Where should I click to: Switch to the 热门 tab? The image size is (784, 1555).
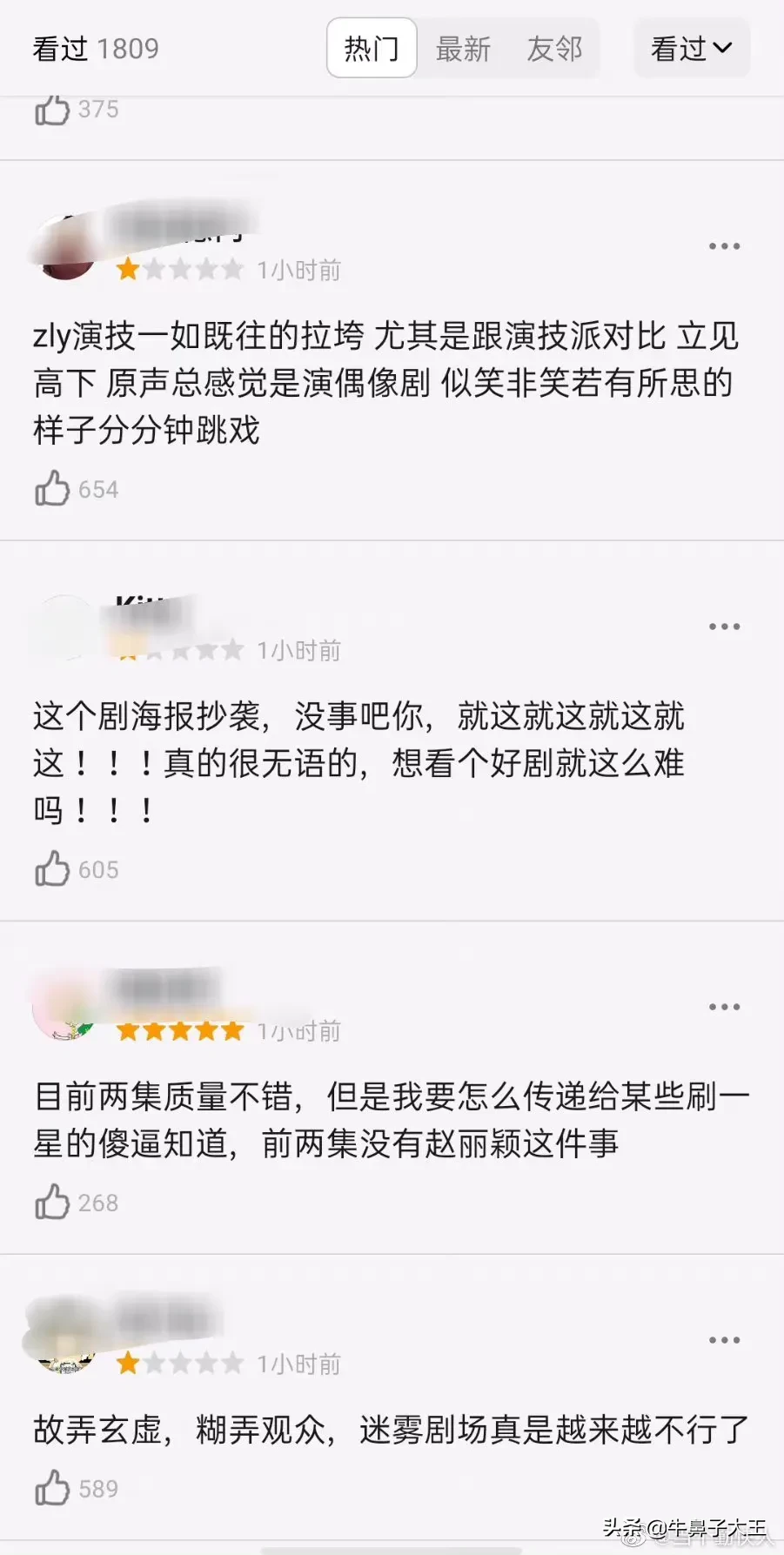(372, 49)
